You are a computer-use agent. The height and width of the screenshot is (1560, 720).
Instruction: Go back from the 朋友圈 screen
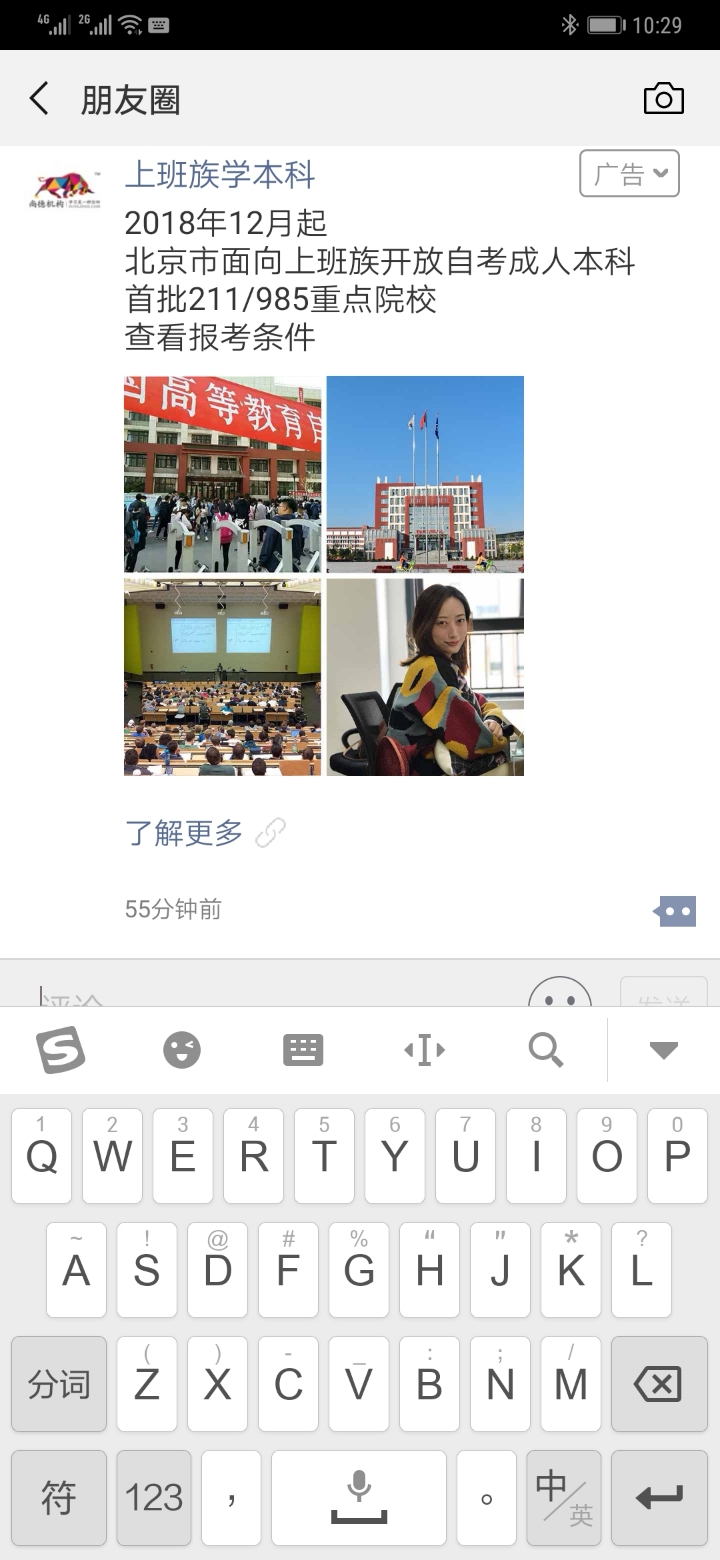click(x=39, y=99)
